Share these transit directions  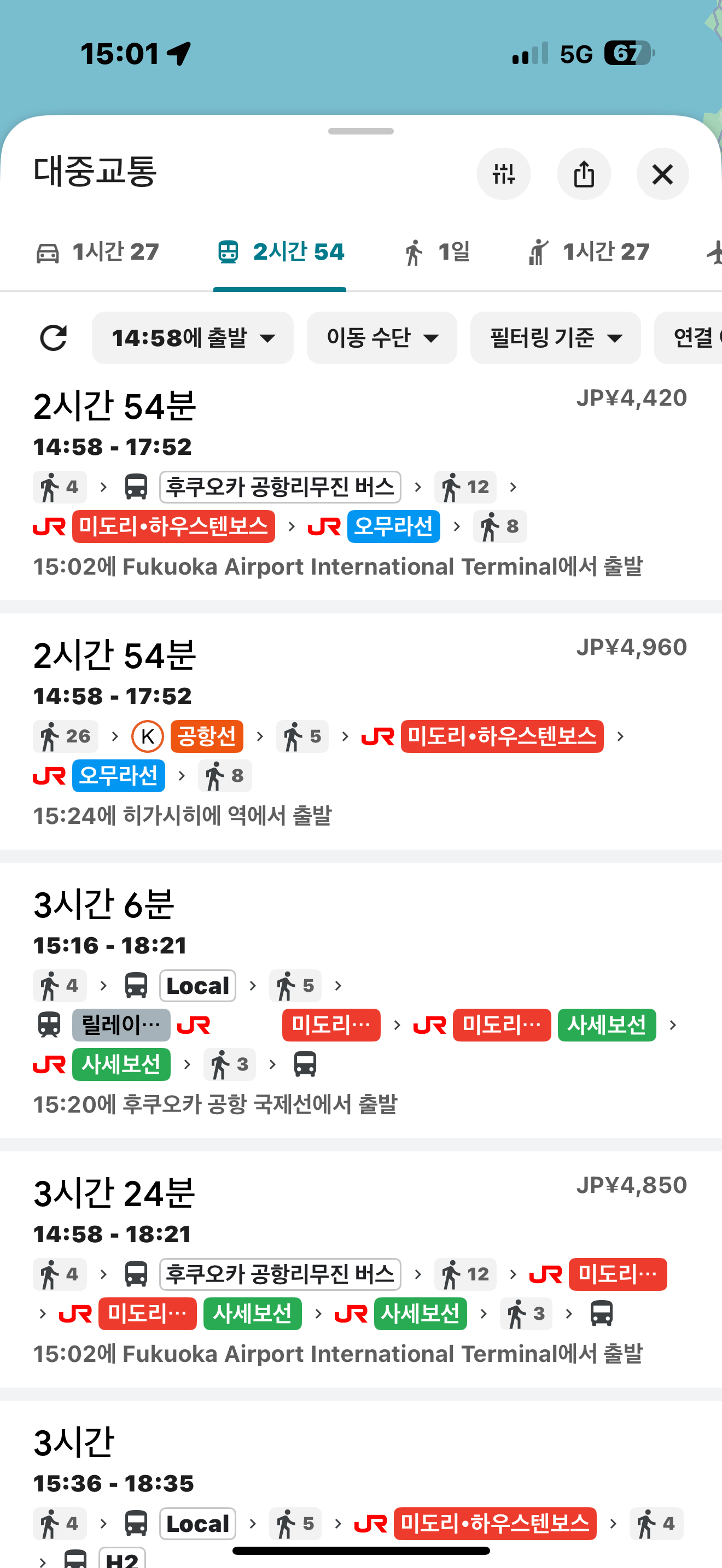pos(584,174)
